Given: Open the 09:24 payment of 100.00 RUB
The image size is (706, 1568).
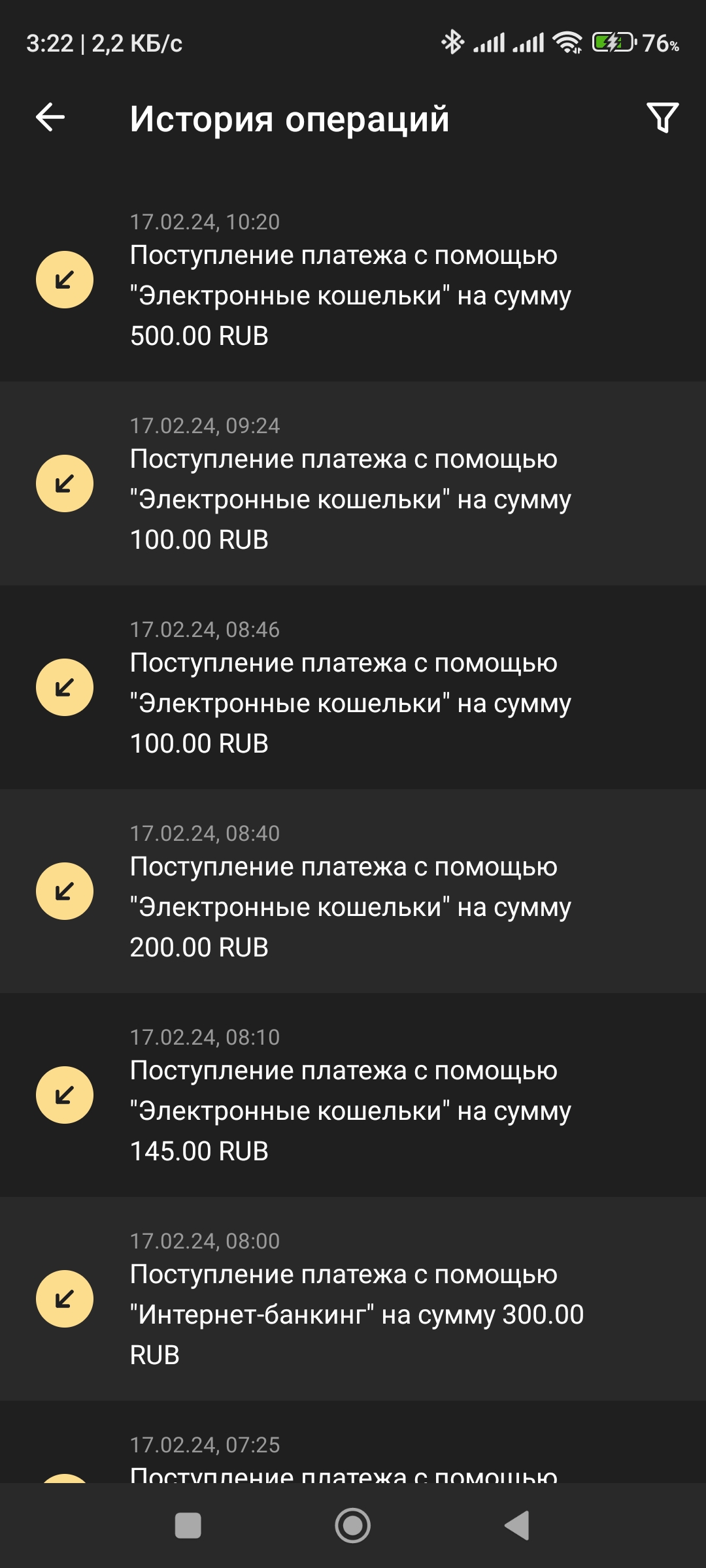Looking at the screenshot, I should coord(353,485).
